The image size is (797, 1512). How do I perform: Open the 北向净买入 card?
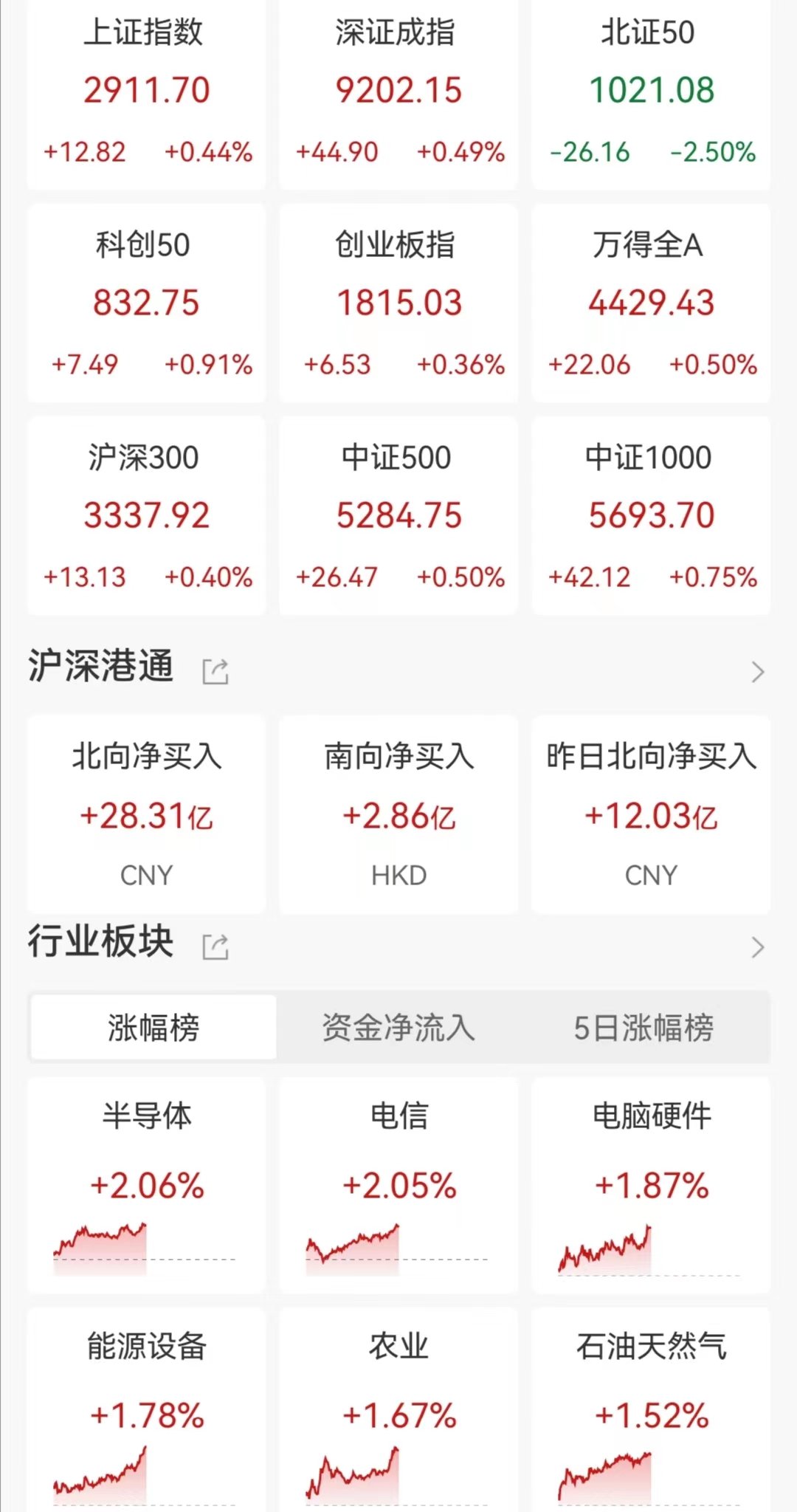[x=146, y=815]
